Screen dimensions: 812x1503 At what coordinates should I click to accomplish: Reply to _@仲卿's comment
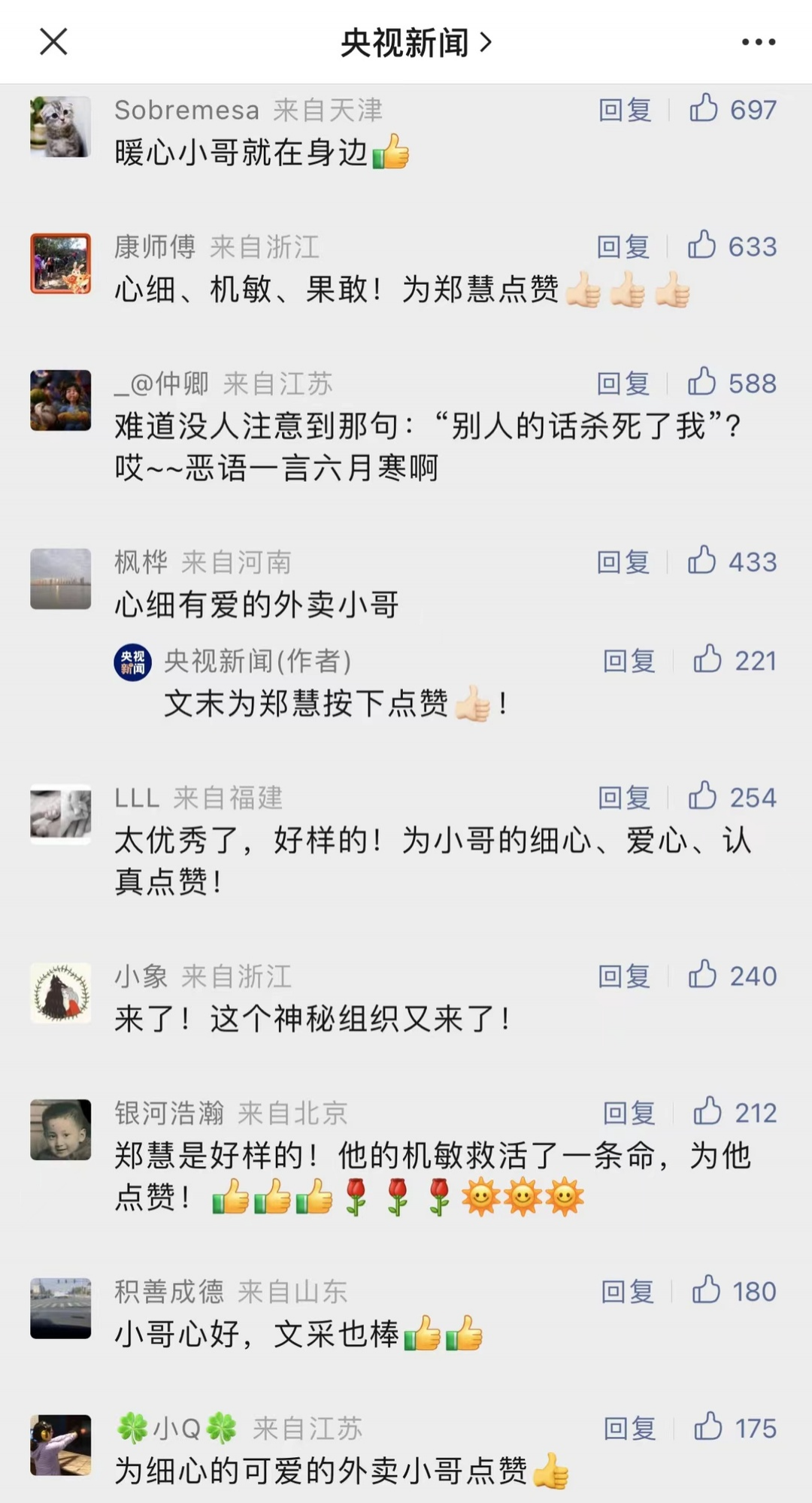click(623, 383)
